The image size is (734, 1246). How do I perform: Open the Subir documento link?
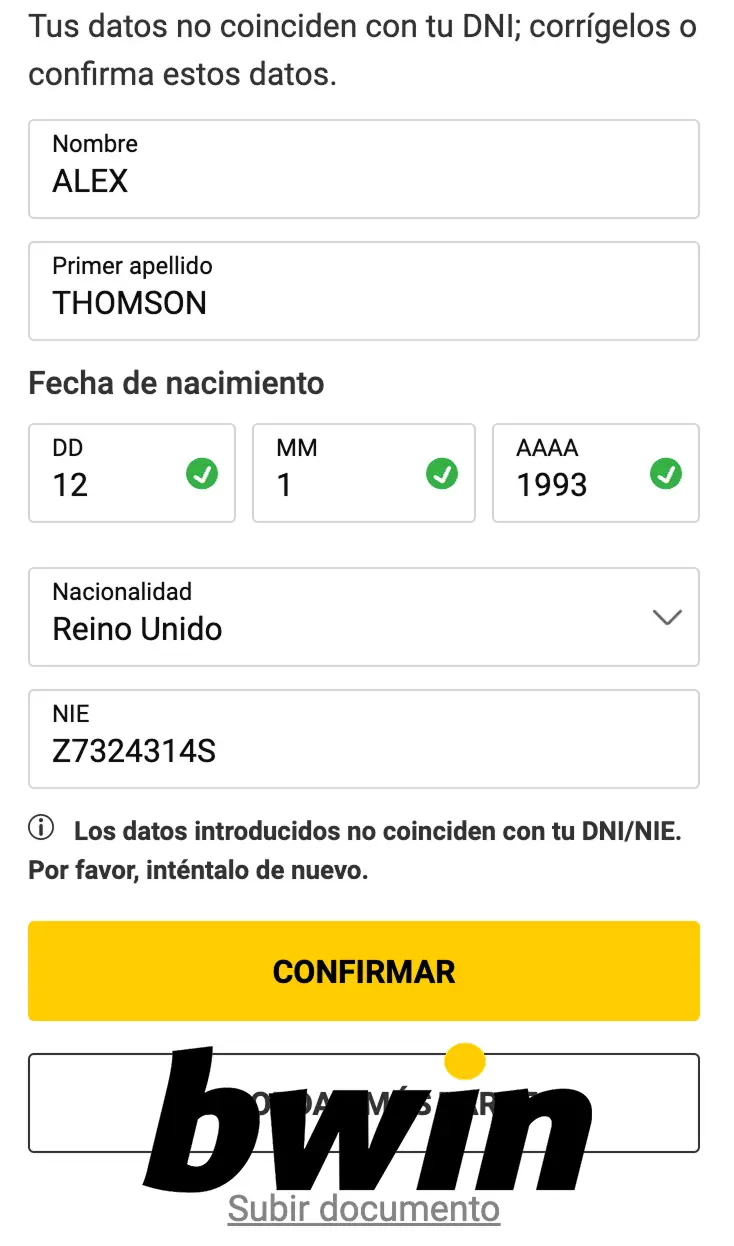364,1209
